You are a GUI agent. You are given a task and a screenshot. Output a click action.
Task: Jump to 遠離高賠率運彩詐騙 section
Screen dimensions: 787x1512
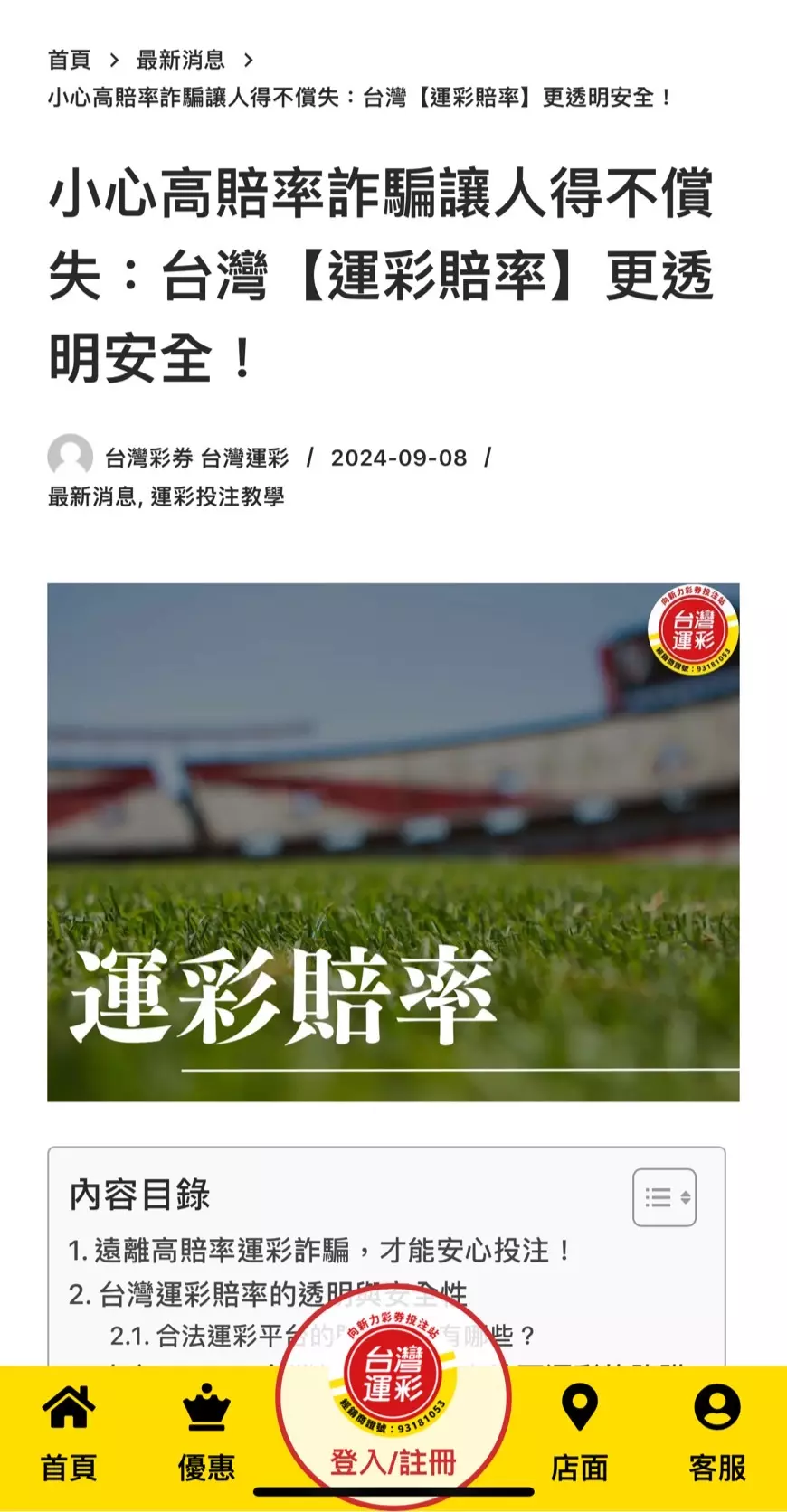coord(320,1252)
